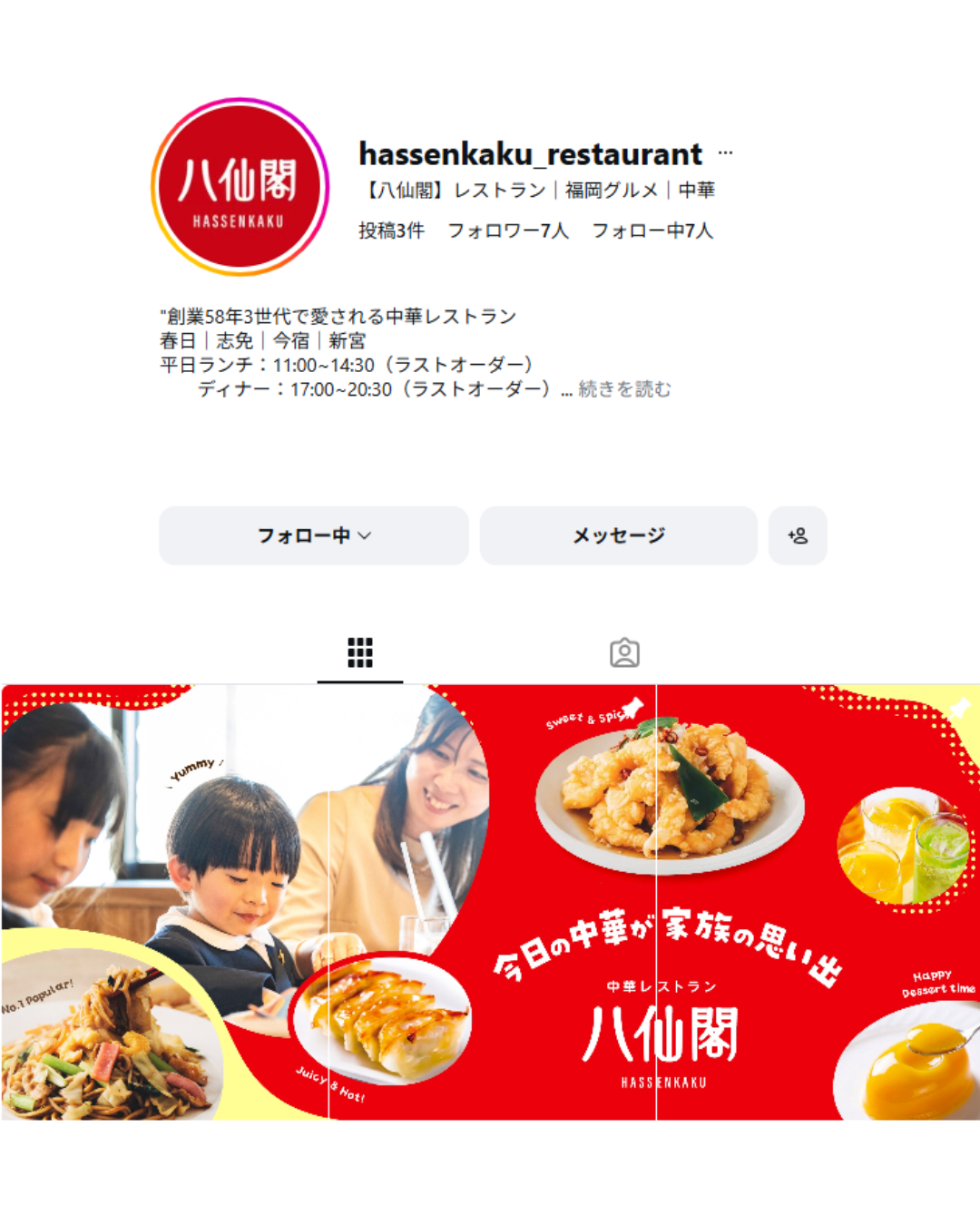980x1225 pixels.
Task: Open the post with the gyoza and shrimp dish
Action: (492, 901)
